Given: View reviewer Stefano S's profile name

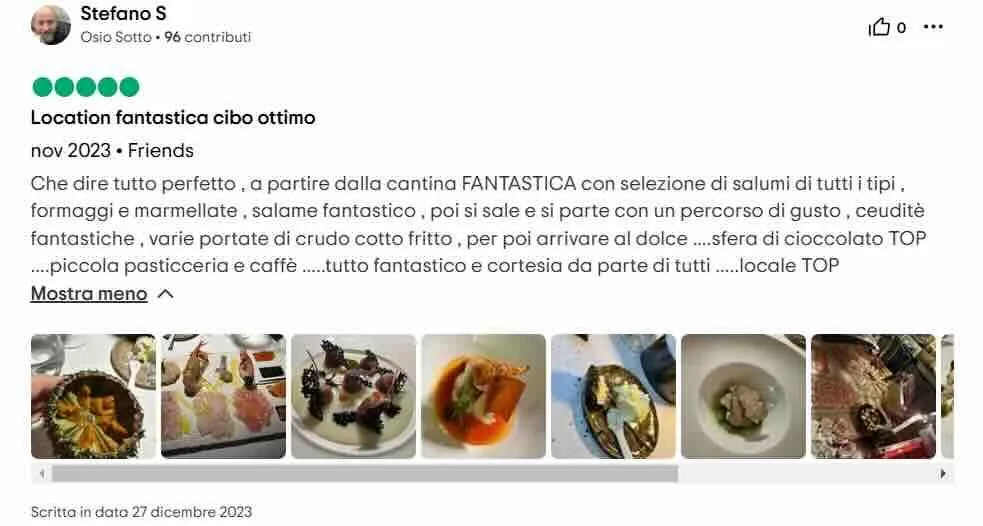Looking at the screenshot, I should tap(123, 14).
